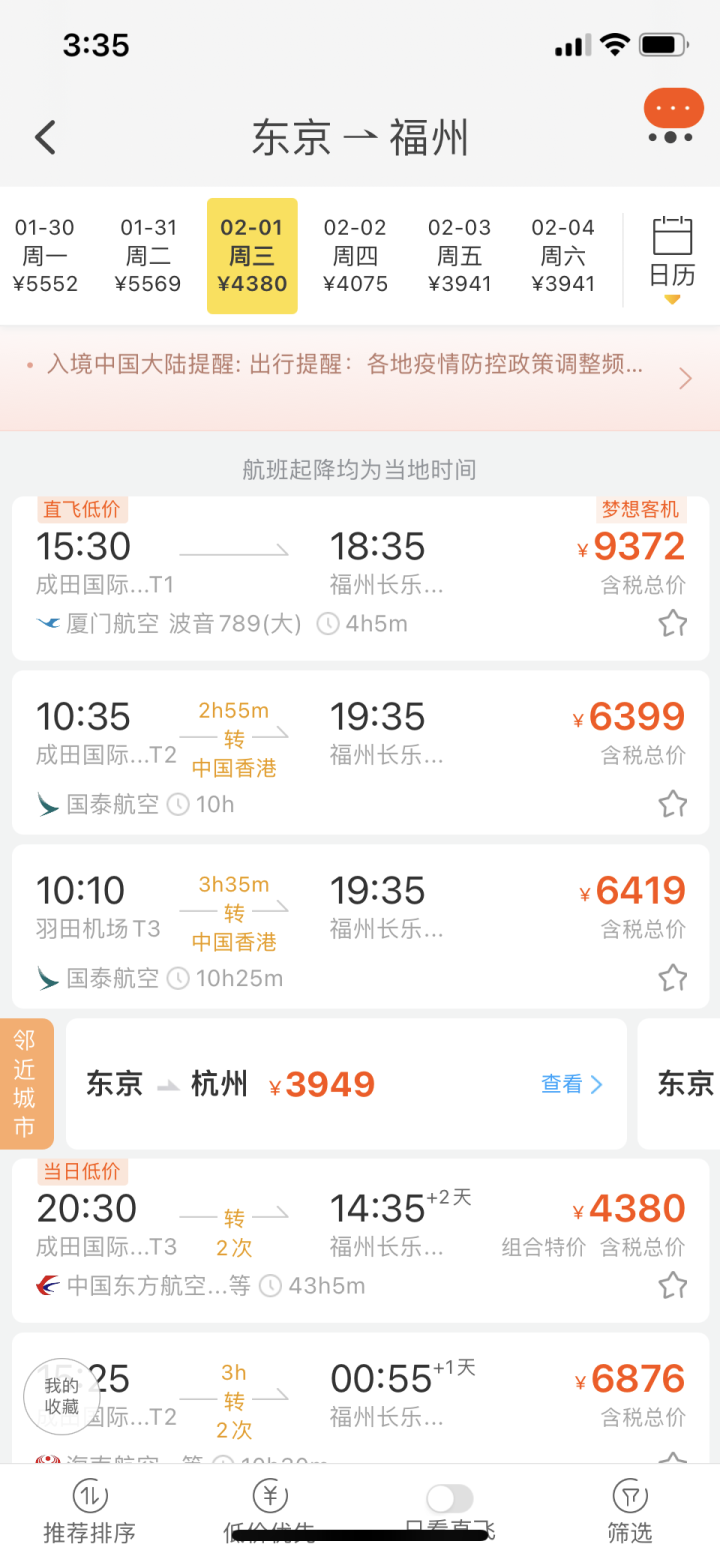The width and height of the screenshot is (720, 1559).
Task: Go back using the top-left arrow
Action: pyautogui.click(x=45, y=137)
